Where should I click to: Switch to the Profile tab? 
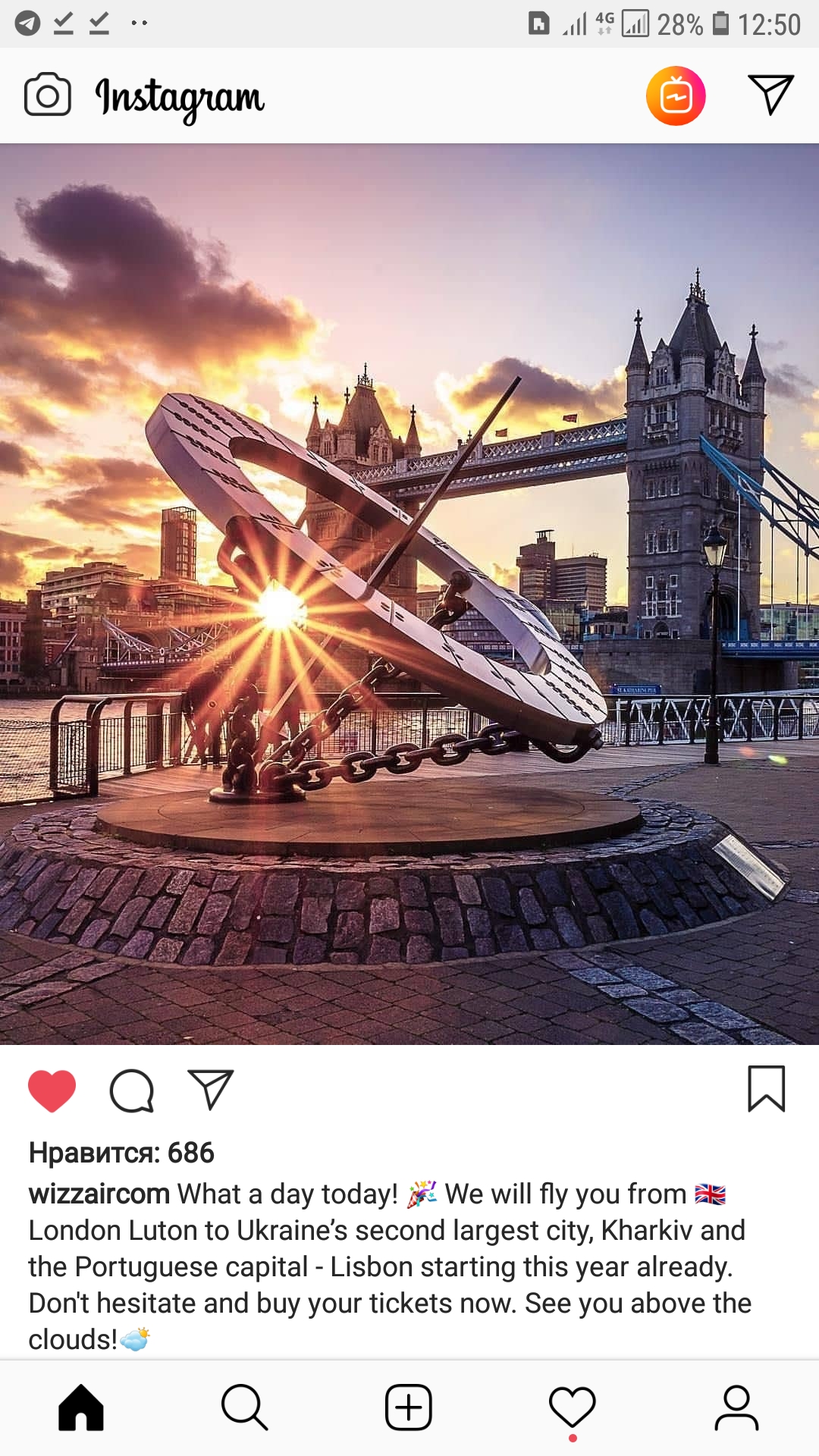pyautogui.click(x=736, y=1407)
